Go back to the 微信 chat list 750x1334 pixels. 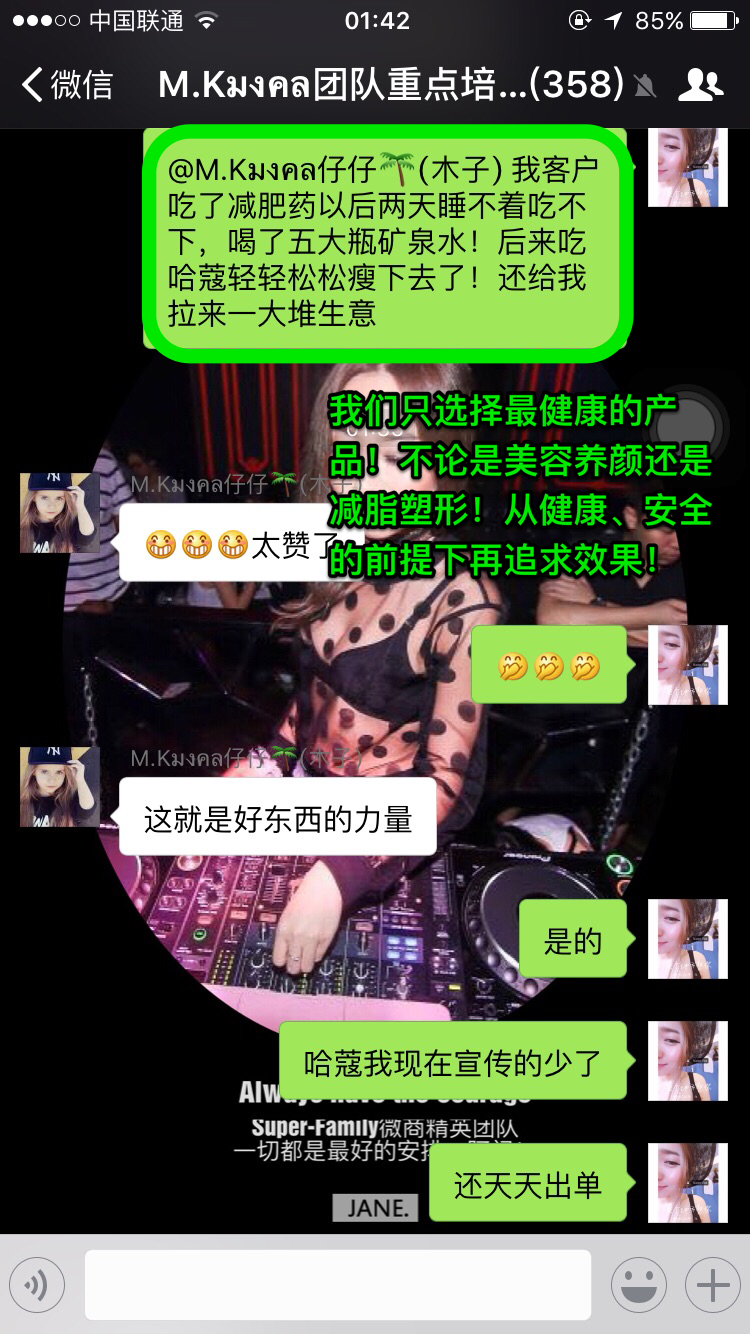(x=66, y=85)
